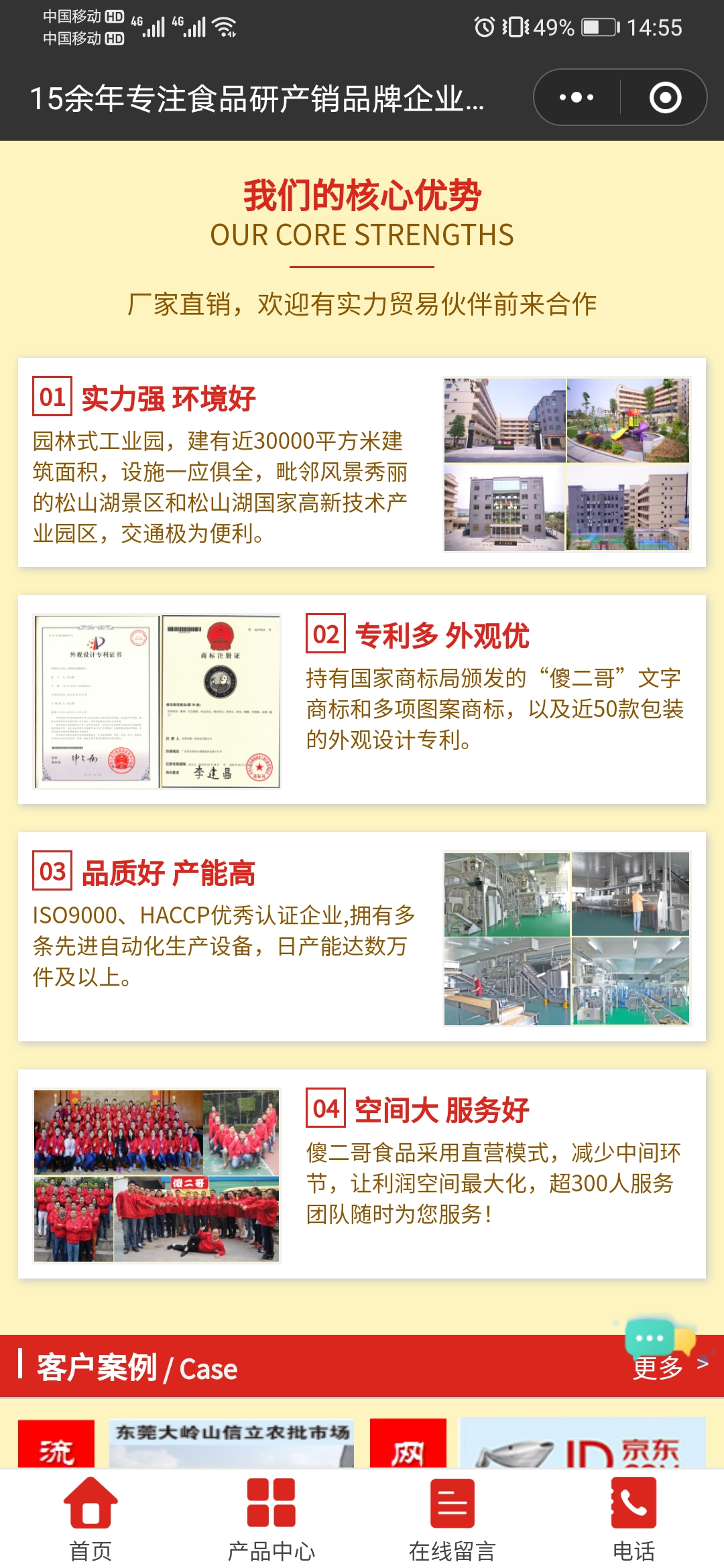The width and height of the screenshot is (724, 1568).
Task: Open the 京东 customer case
Action: coord(582,1445)
